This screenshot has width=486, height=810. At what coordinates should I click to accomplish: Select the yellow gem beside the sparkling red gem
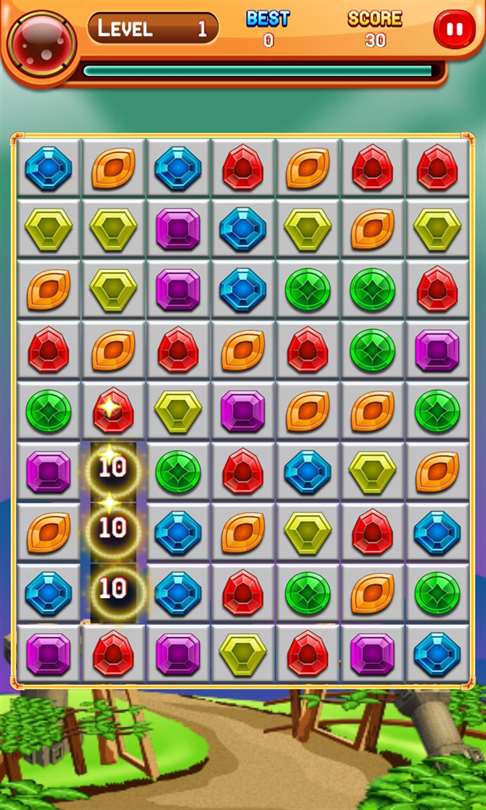pos(178,411)
